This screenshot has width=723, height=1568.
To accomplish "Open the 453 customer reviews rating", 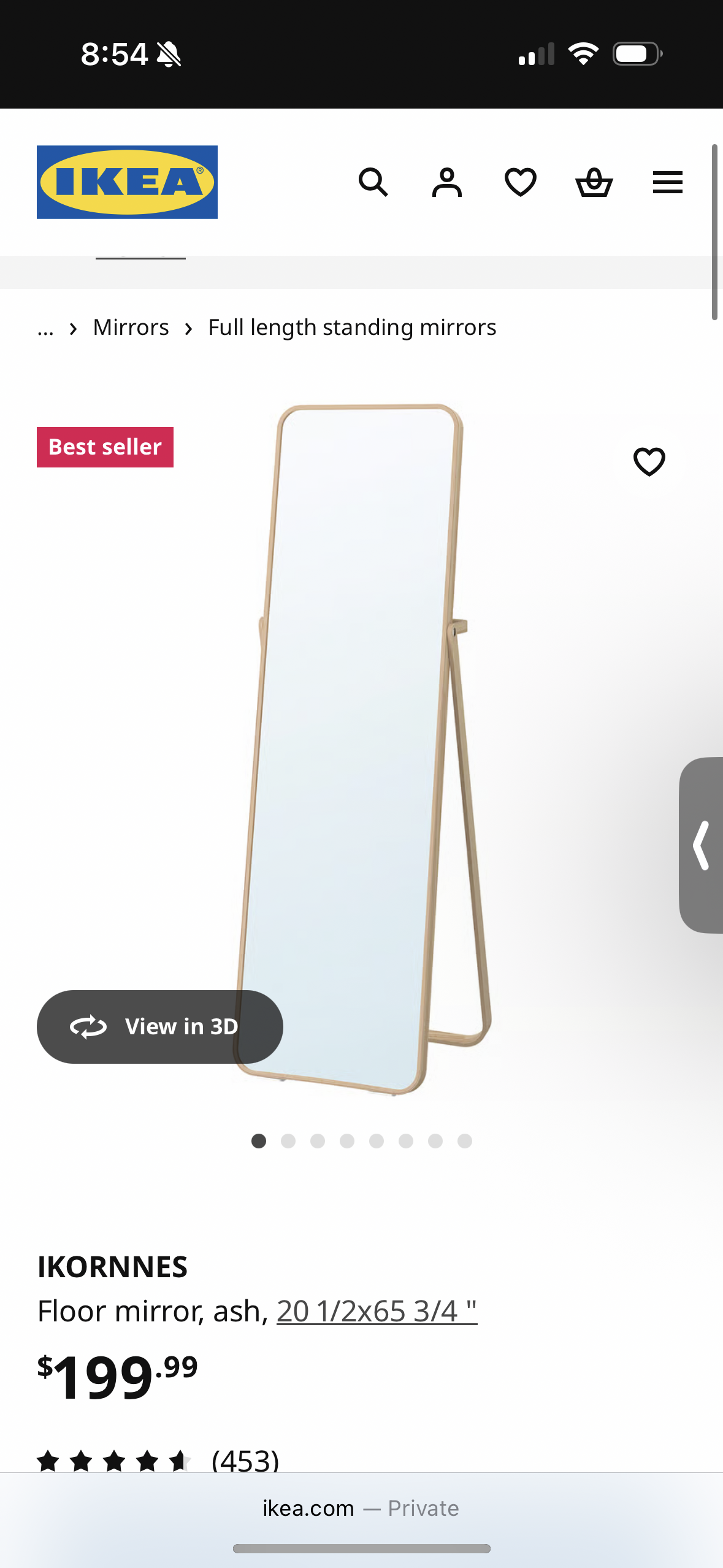I will (x=158, y=1460).
